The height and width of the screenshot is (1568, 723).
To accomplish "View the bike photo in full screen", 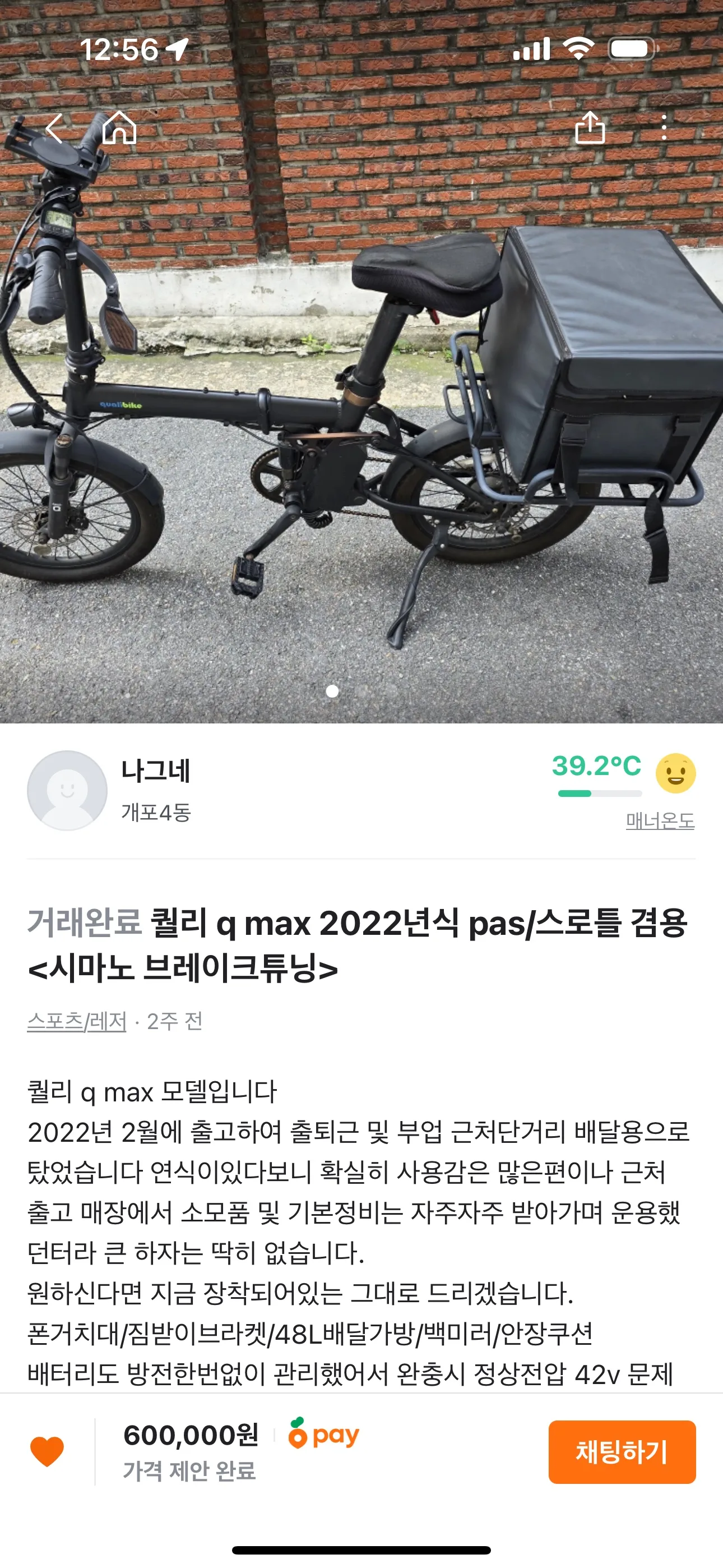I will pyautogui.click(x=361, y=426).
